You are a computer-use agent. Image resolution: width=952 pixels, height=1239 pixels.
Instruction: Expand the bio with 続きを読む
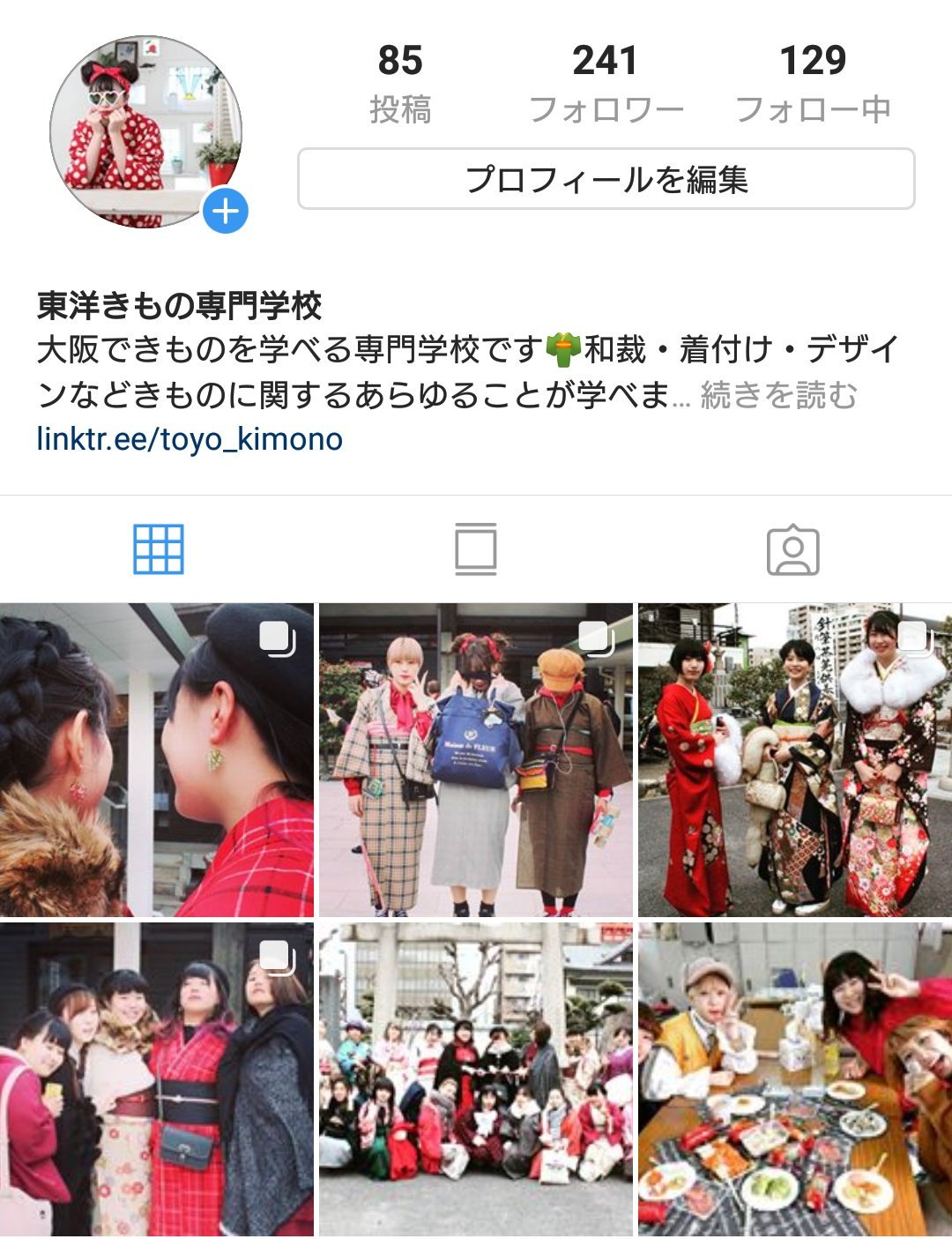tap(778, 395)
